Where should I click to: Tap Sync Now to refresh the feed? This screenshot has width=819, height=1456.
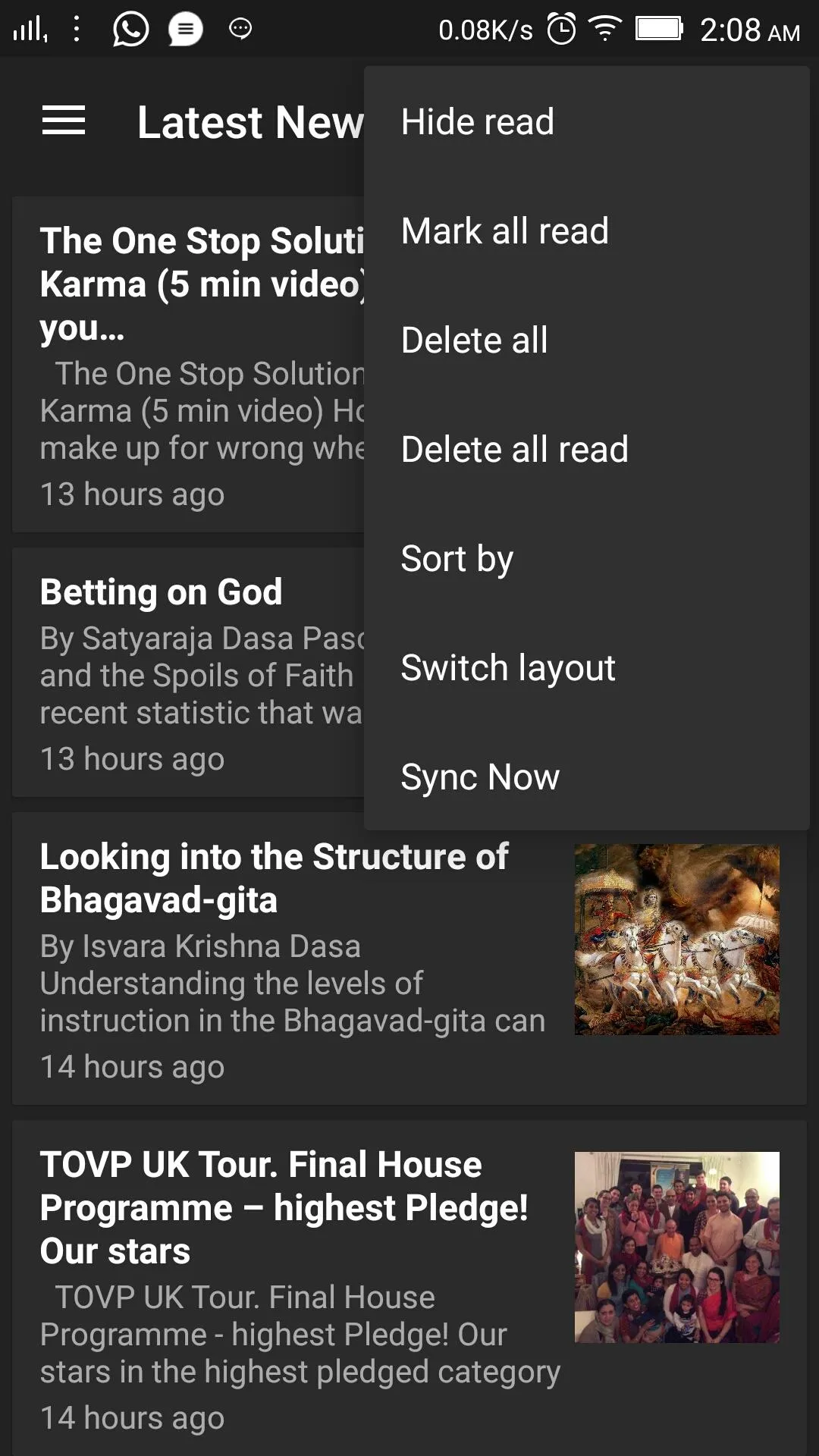tap(480, 777)
